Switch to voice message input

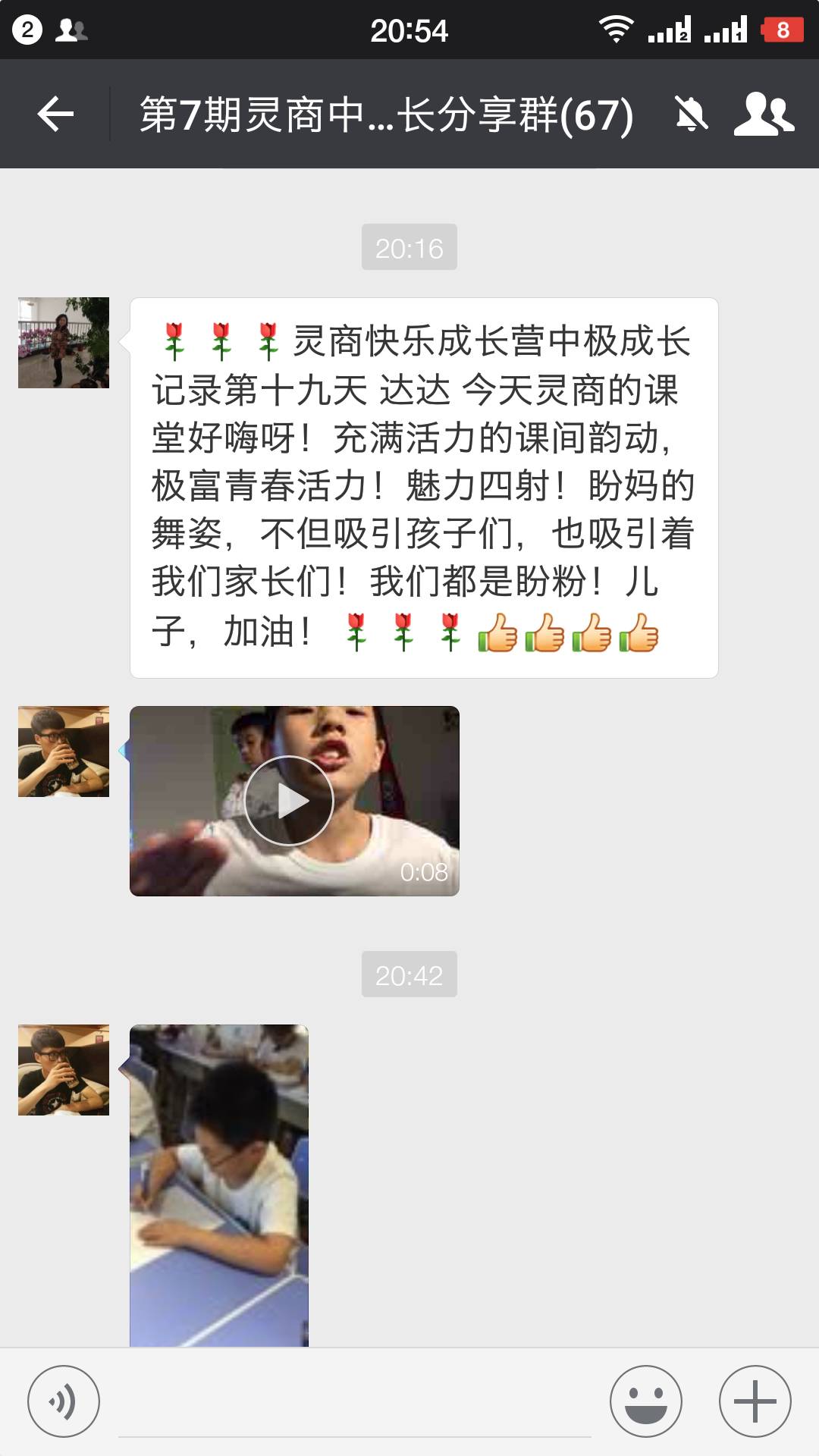click(64, 1401)
